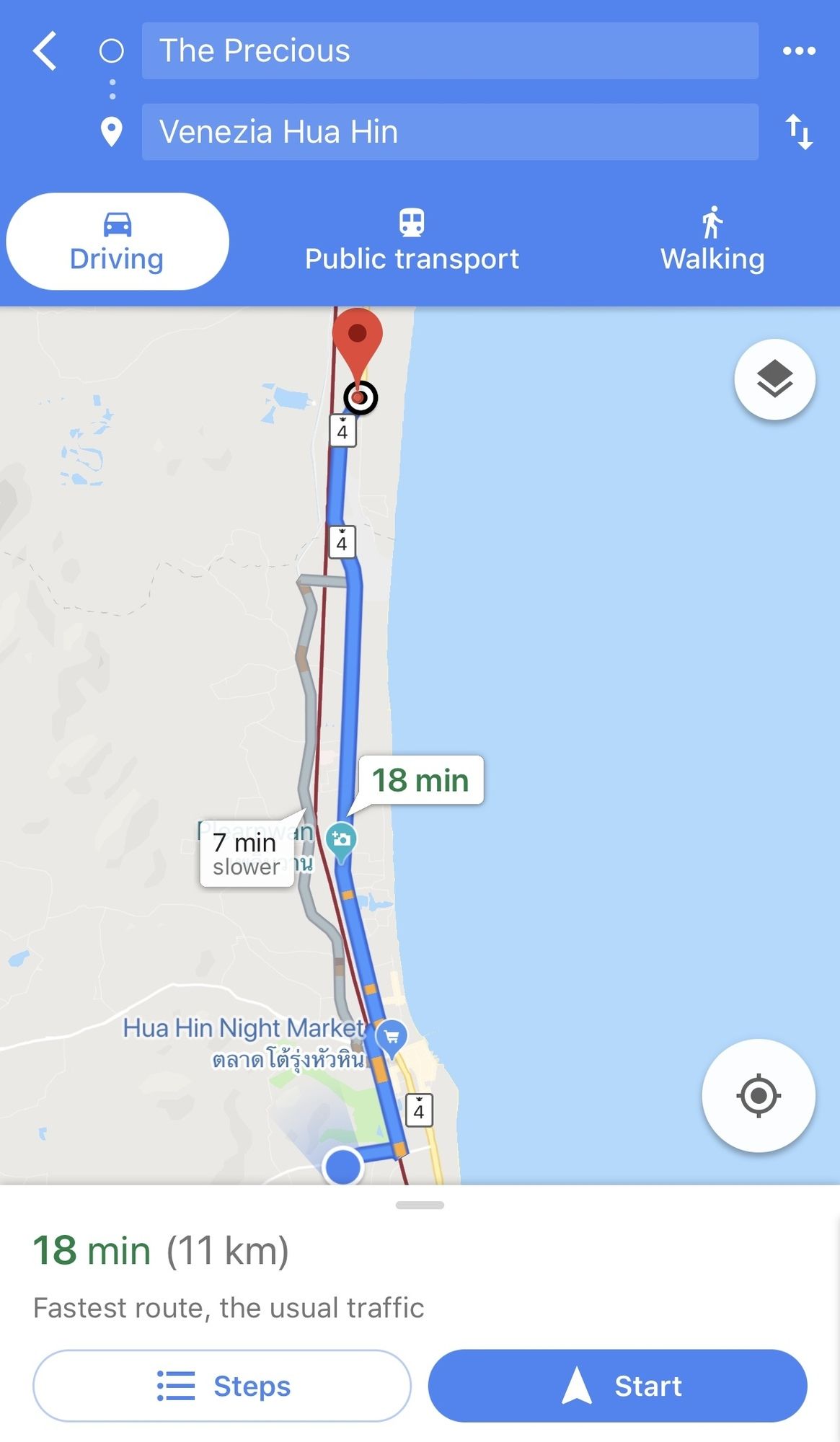Swap start and destination
840x1442 pixels.
[799, 132]
